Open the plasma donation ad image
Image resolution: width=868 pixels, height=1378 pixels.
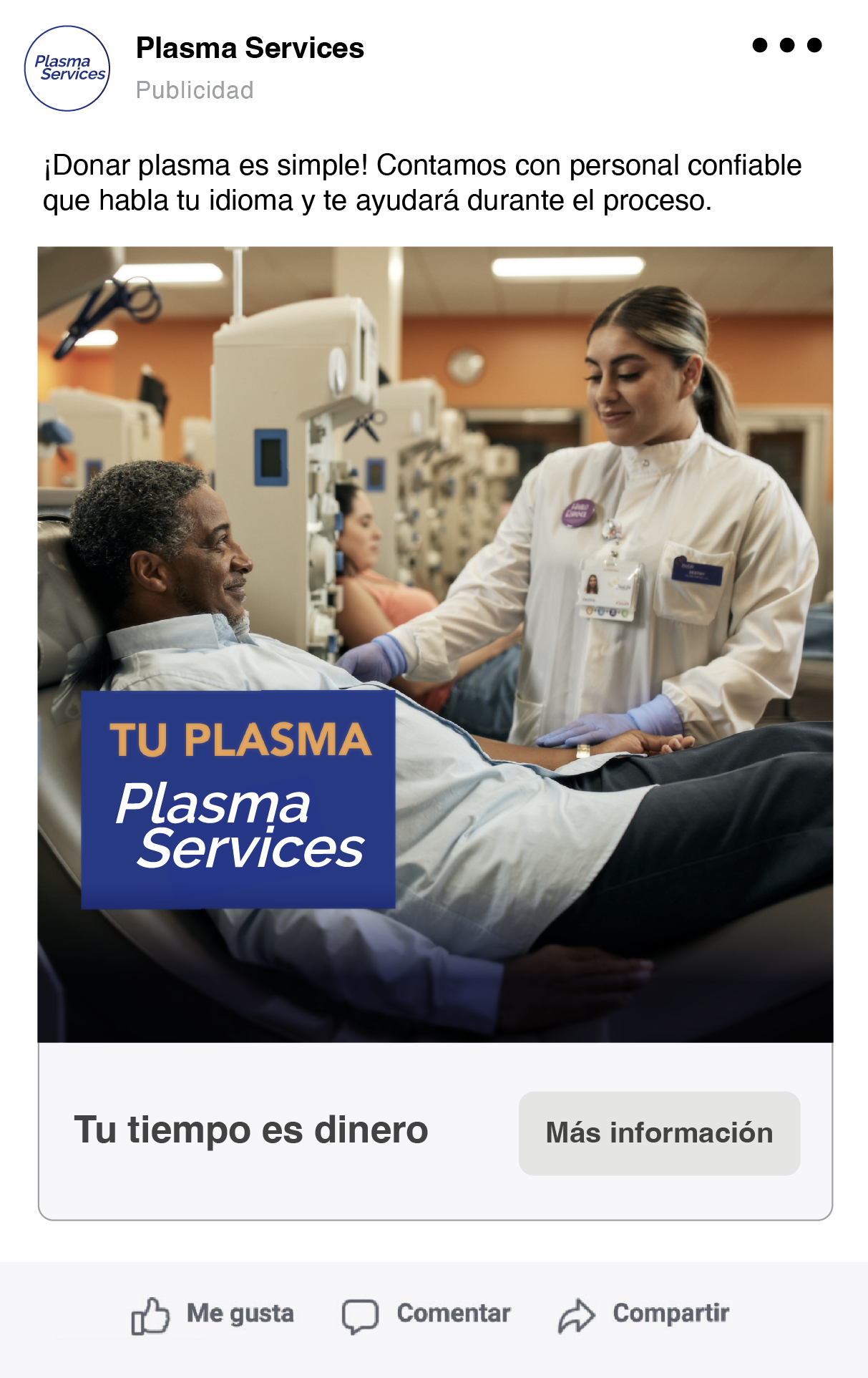[x=435, y=644]
